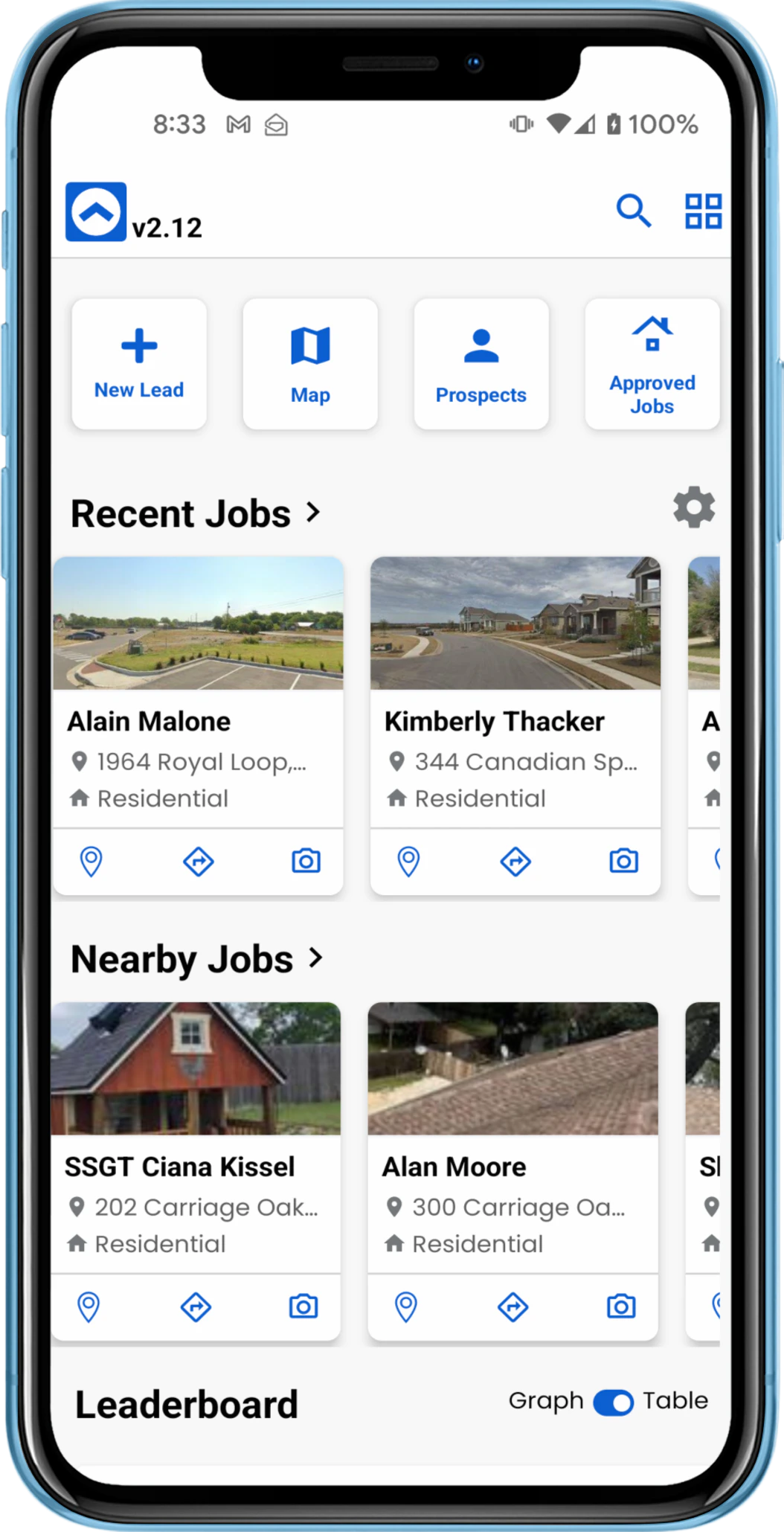Image resolution: width=784 pixels, height=1532 pixels.
Task: Expand the Nearby Jobs section
Action: (315, 958)
